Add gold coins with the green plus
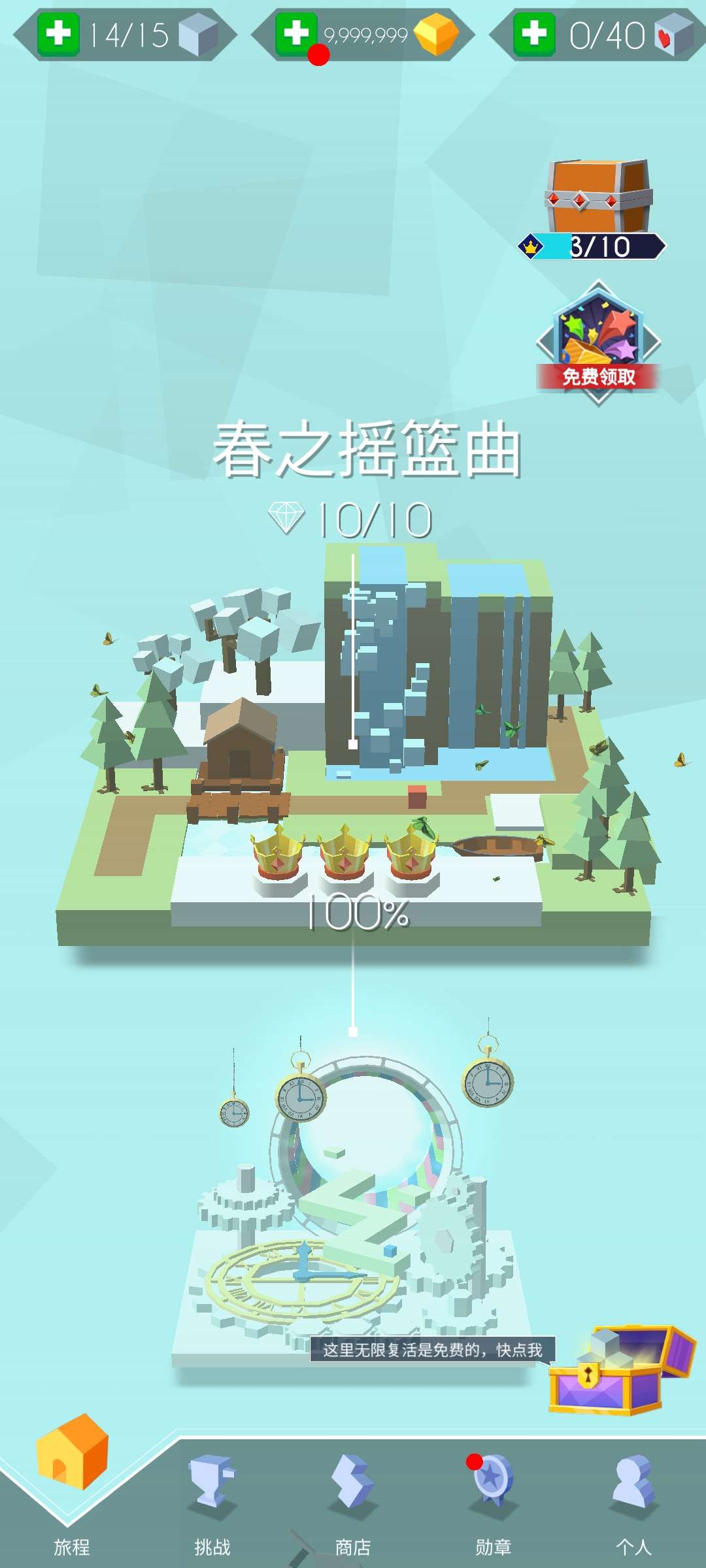The image size is (706, 1568). (296, 33)
